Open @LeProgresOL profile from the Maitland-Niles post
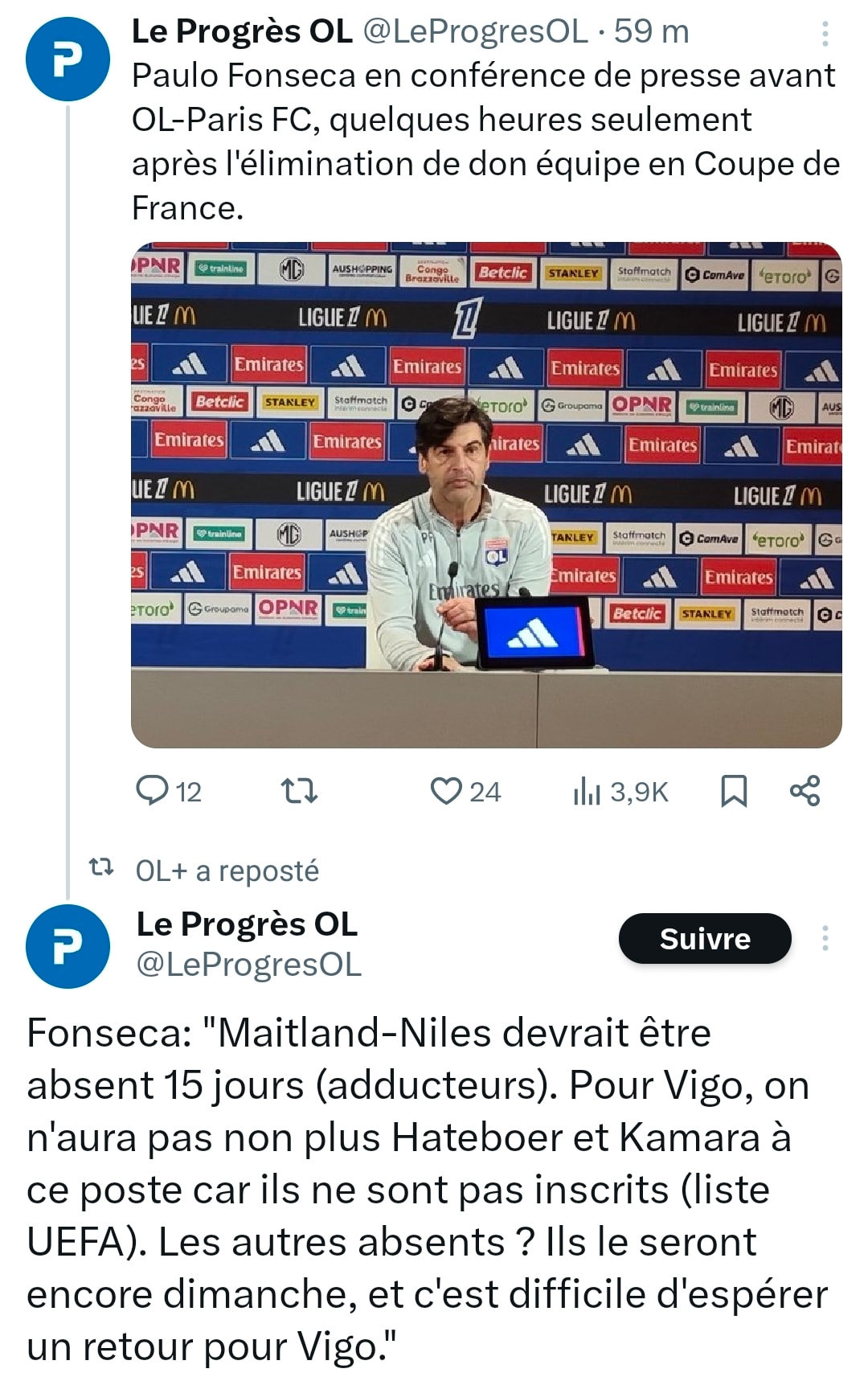This screenshot has width=868, height=1381. pos(249,964)
